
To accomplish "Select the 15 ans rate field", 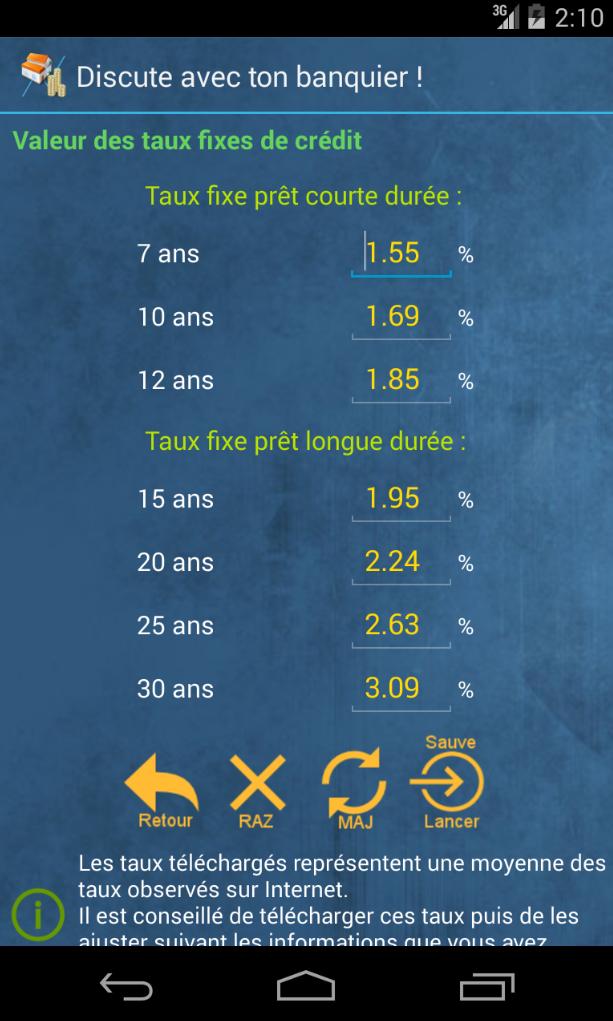I will 400,499.
